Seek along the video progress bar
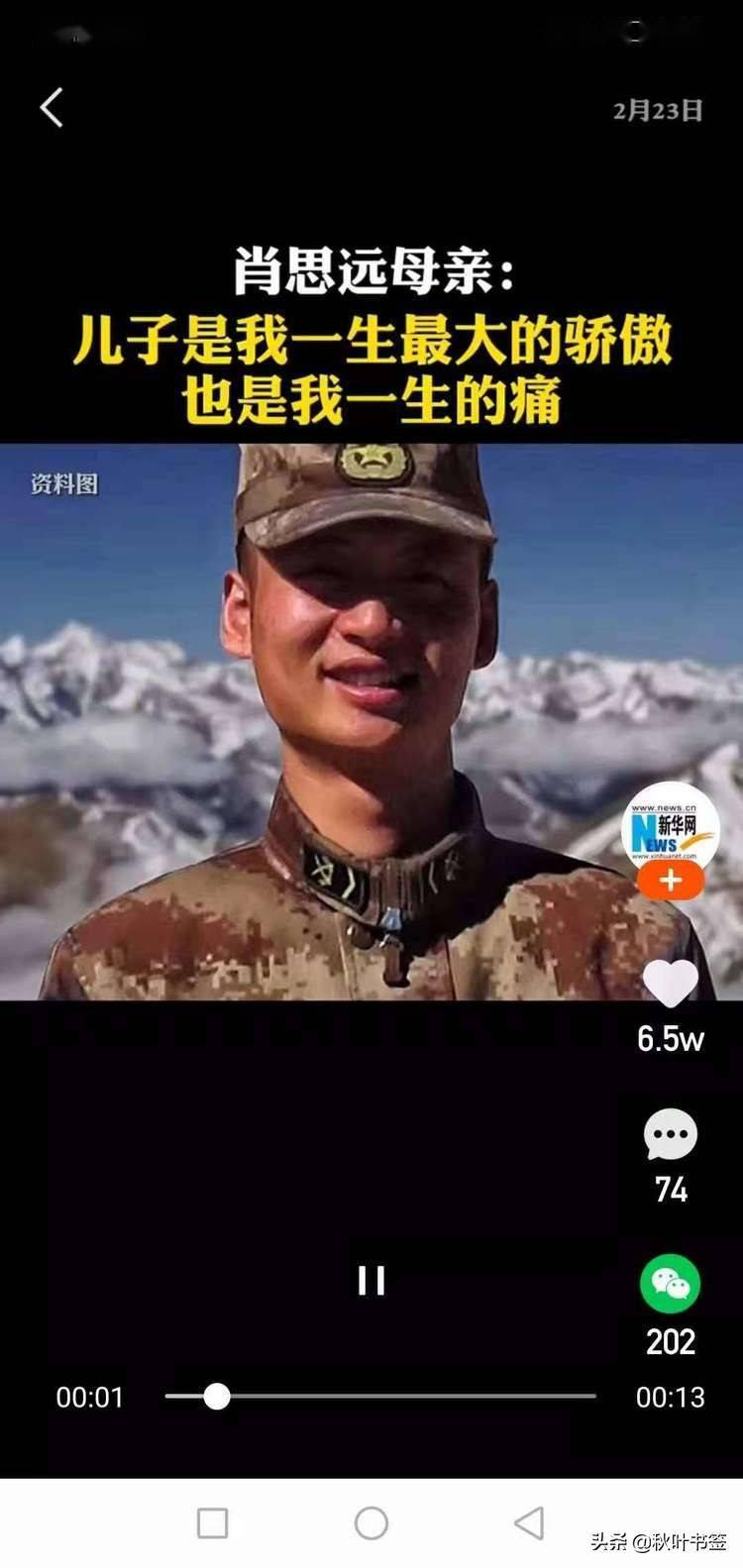This screenshot has height=1568, width=743. point(380,1397)
